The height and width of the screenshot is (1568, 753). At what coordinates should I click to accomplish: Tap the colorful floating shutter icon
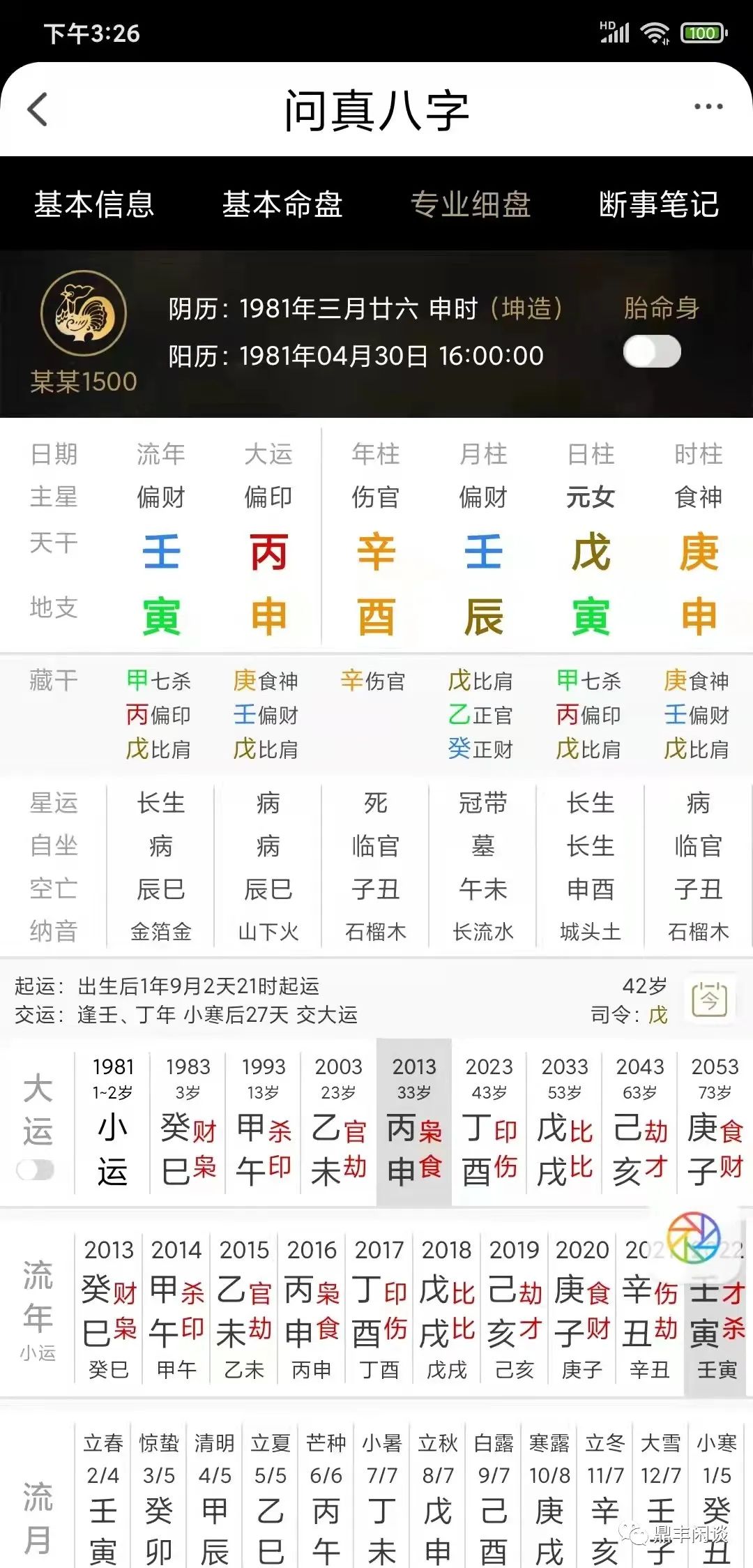click(693, 1237)
